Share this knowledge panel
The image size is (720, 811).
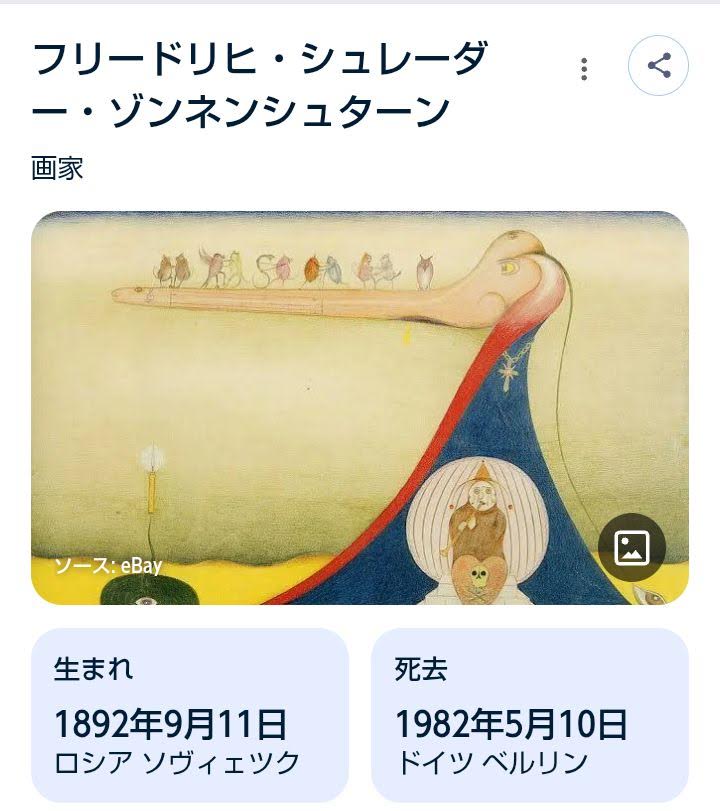(x=658, y=67)
